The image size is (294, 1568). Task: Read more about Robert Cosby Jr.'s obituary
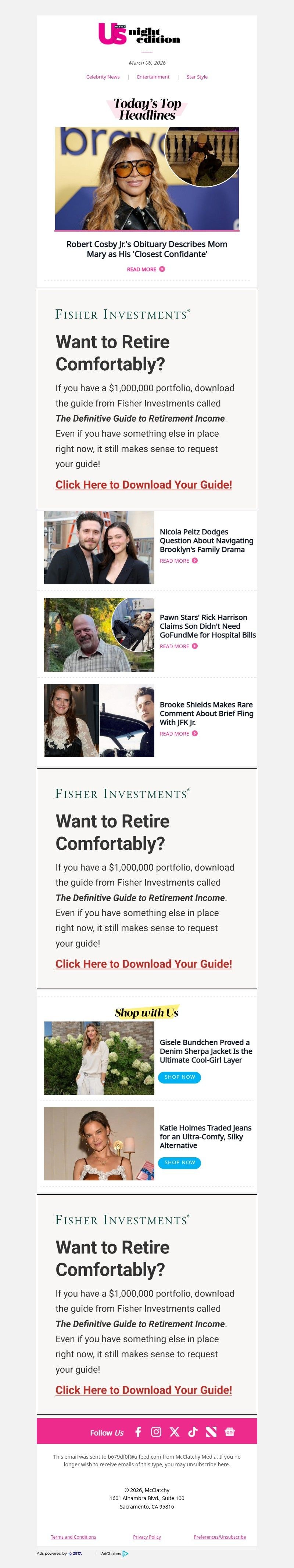click(x=146, y=269)
